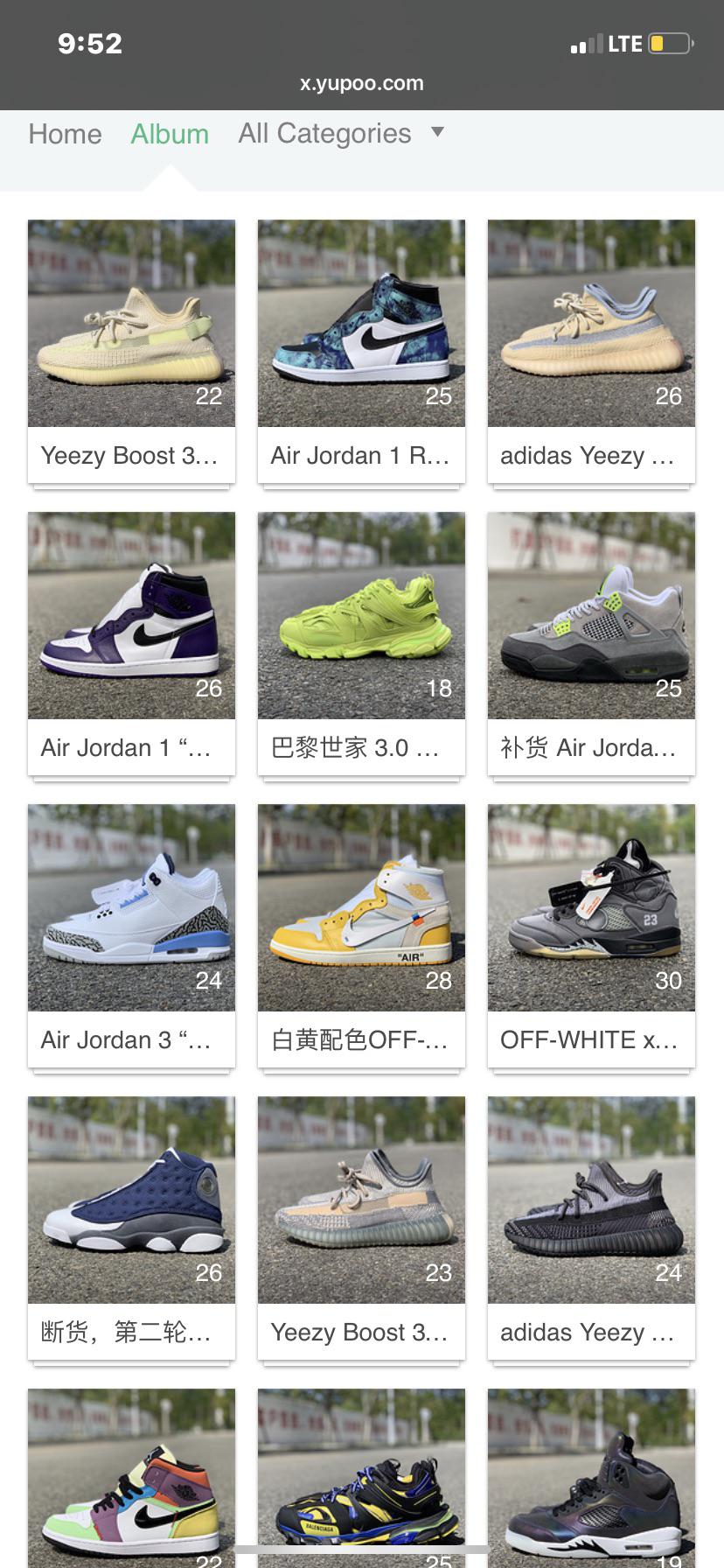The width and height of the screenshot is (724, 1568).
Task: Go to the Home tab
Action: click(x=65, y=133)
